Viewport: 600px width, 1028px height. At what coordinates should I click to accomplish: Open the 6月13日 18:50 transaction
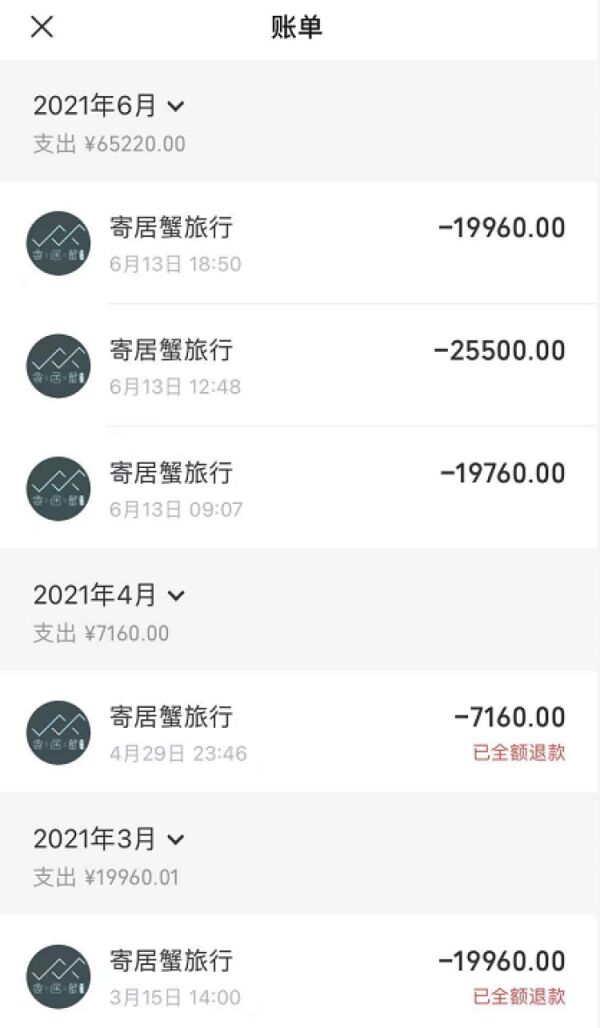(300, 243)
